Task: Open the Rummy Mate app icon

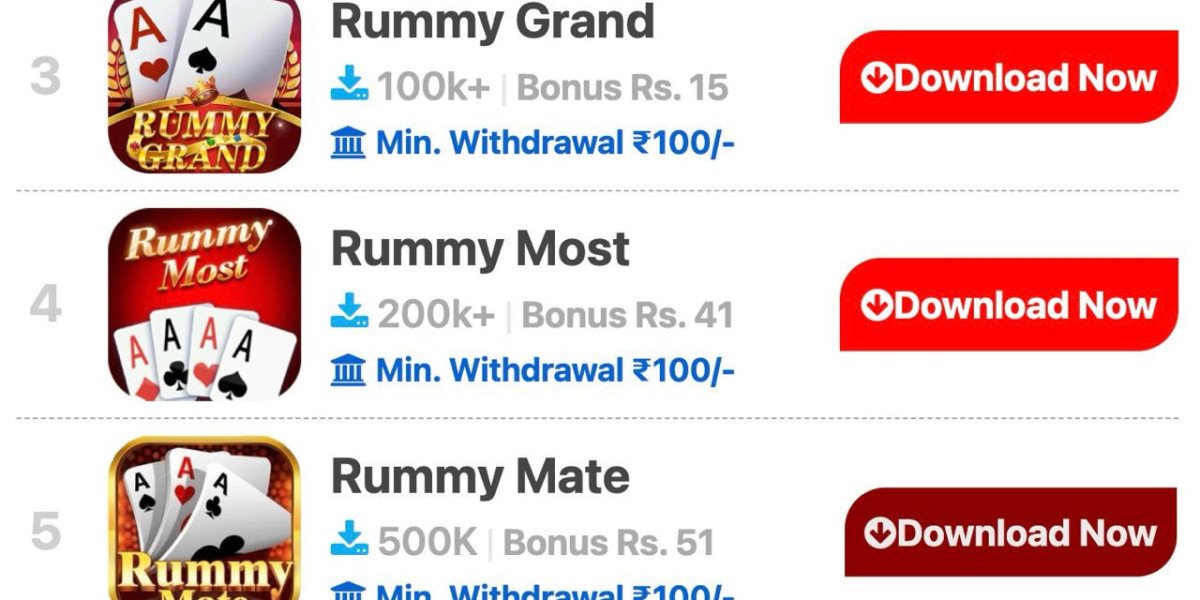Action: point(204,520)
